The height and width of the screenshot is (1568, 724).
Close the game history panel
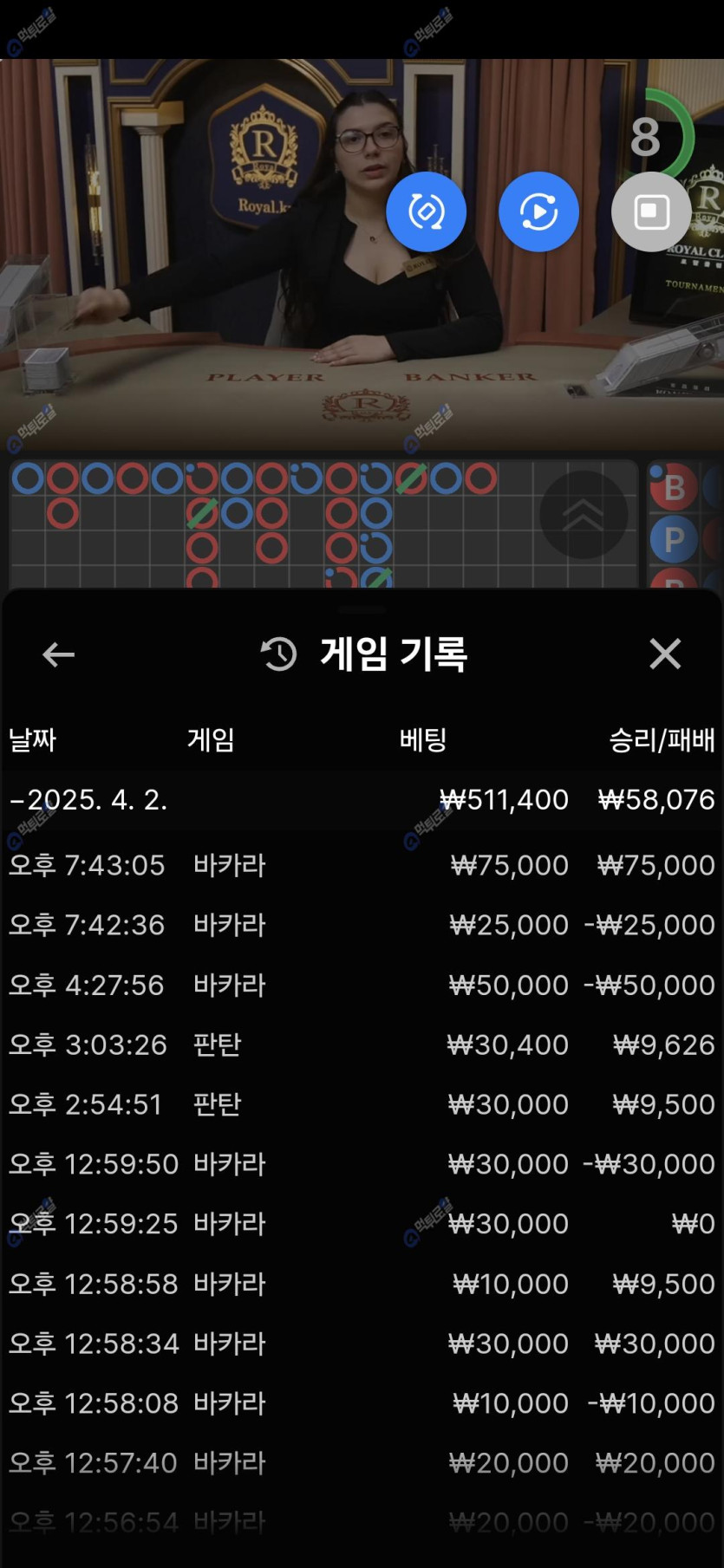pyautogui.click(x=665, y=654)
